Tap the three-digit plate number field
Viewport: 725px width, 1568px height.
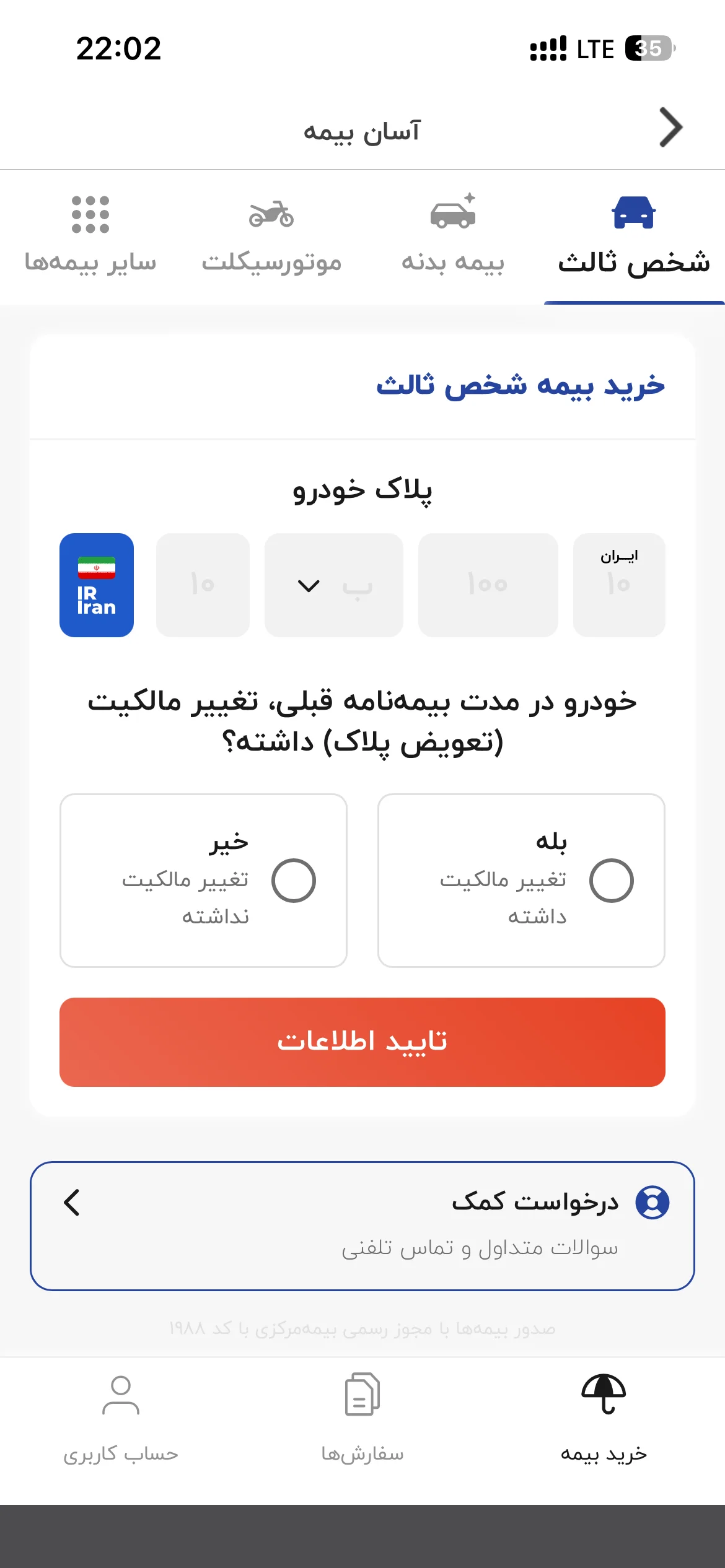point(488,585)
